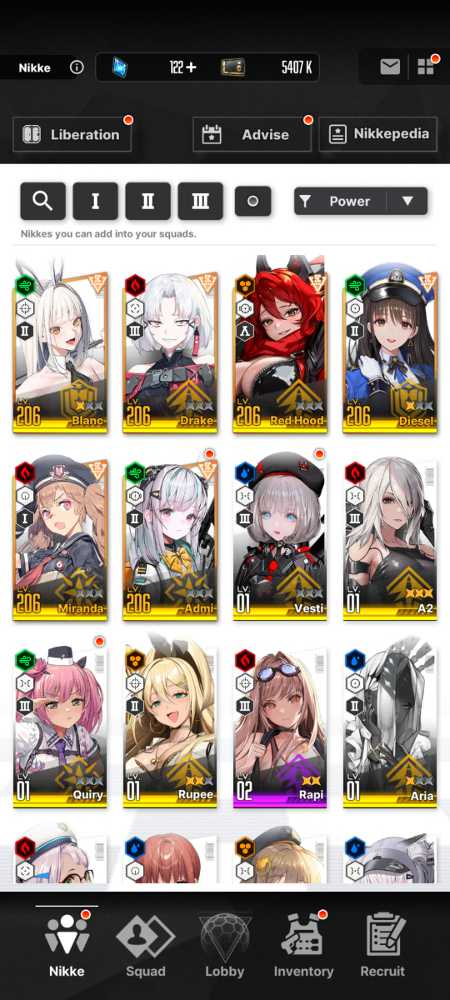Tap the search magnifier filter
450x1000 pixels.
coord(43,202)
